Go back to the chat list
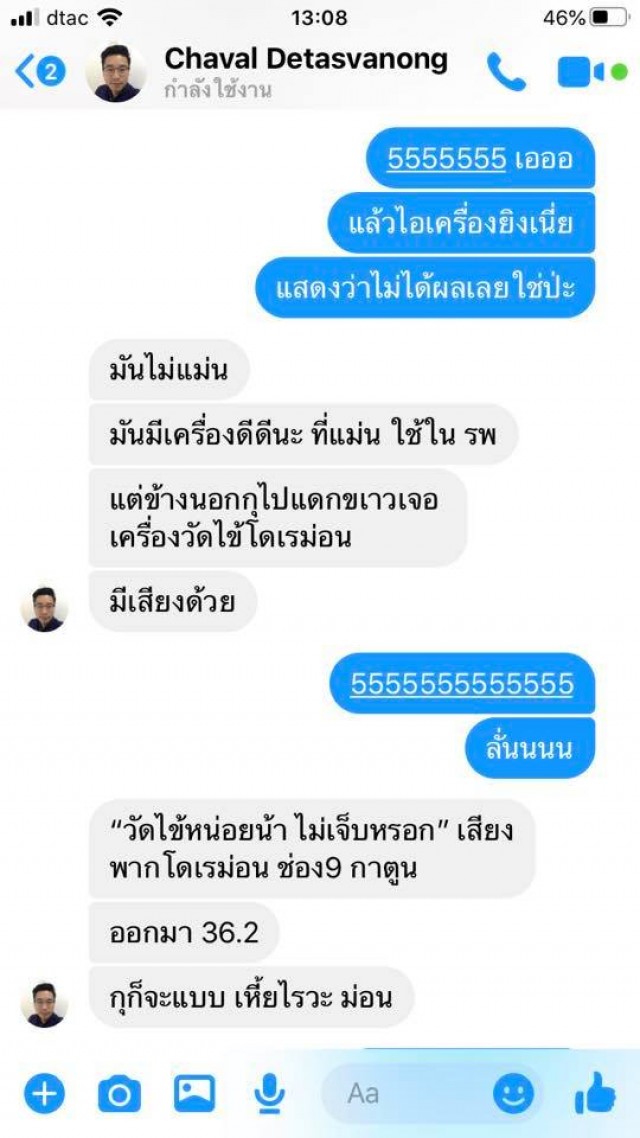The height and width of the screenshot is (1138, 640). 38,71
